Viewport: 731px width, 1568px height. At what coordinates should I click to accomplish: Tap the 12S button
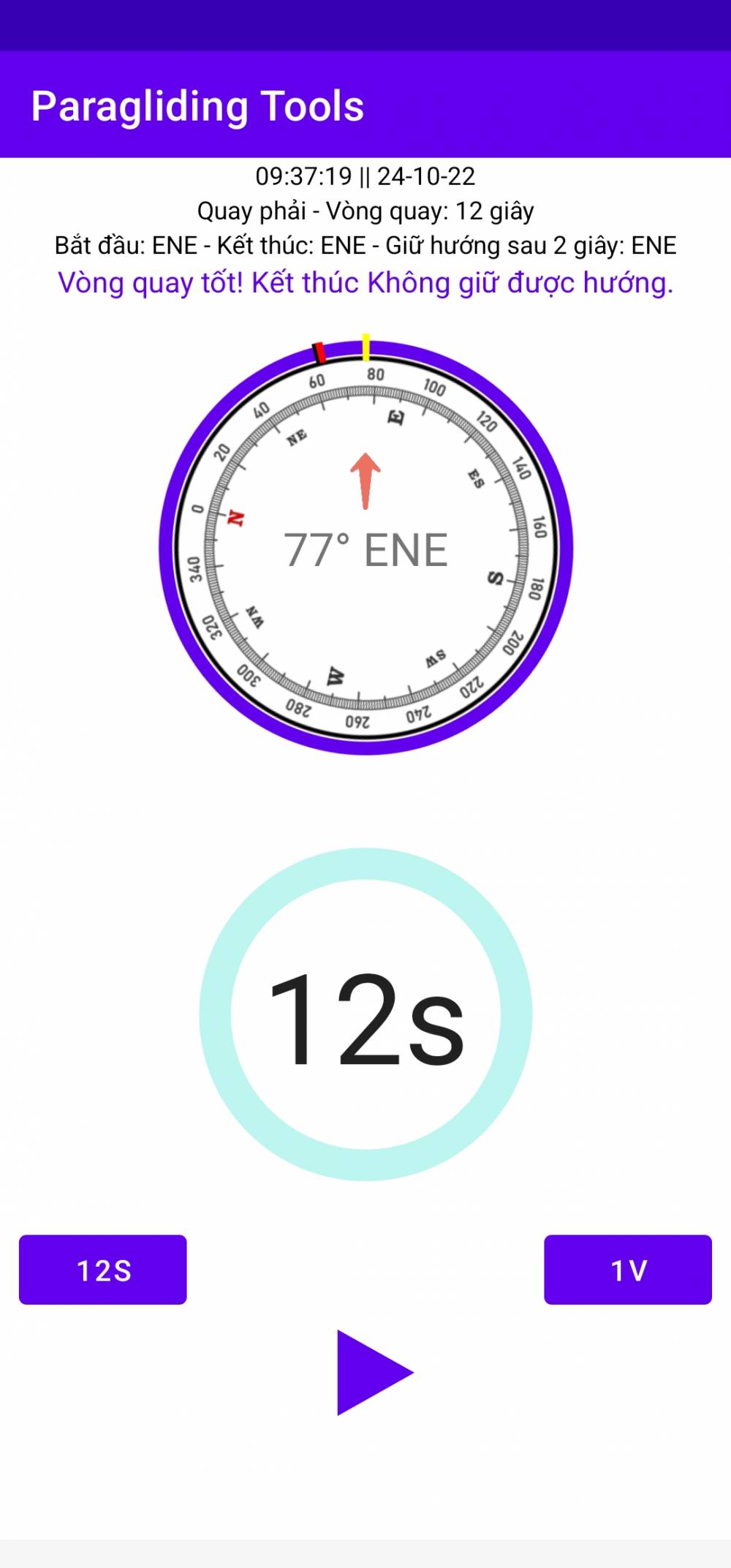(x=103, y=1270)
